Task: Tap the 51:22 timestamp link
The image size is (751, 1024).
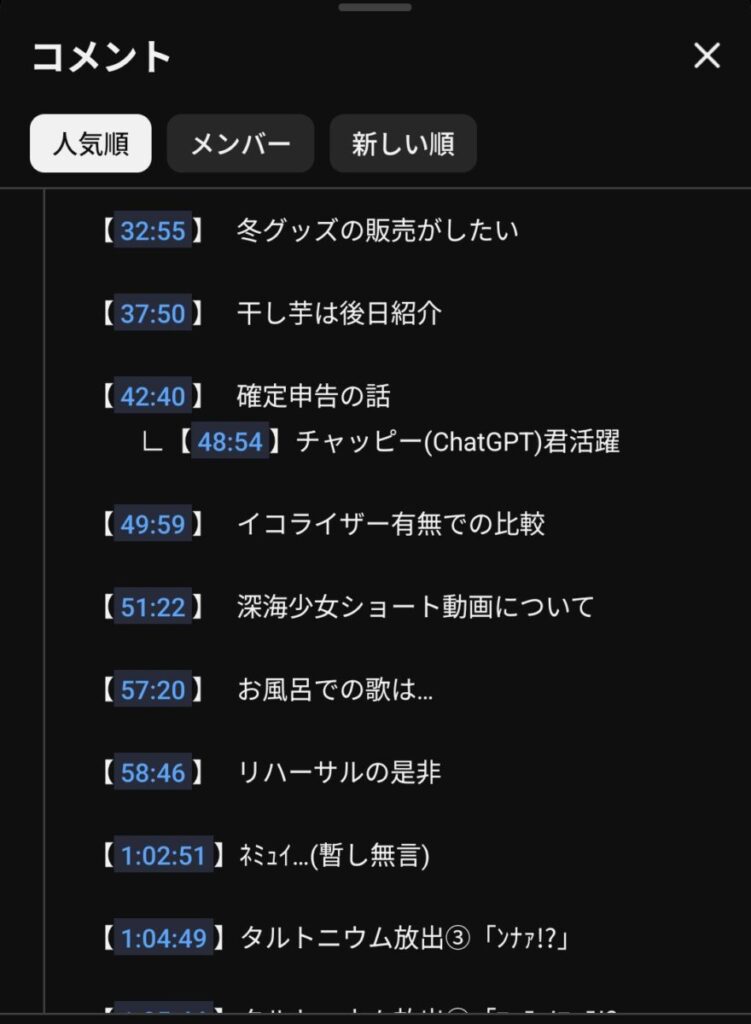Action: (x=153, y=606)
